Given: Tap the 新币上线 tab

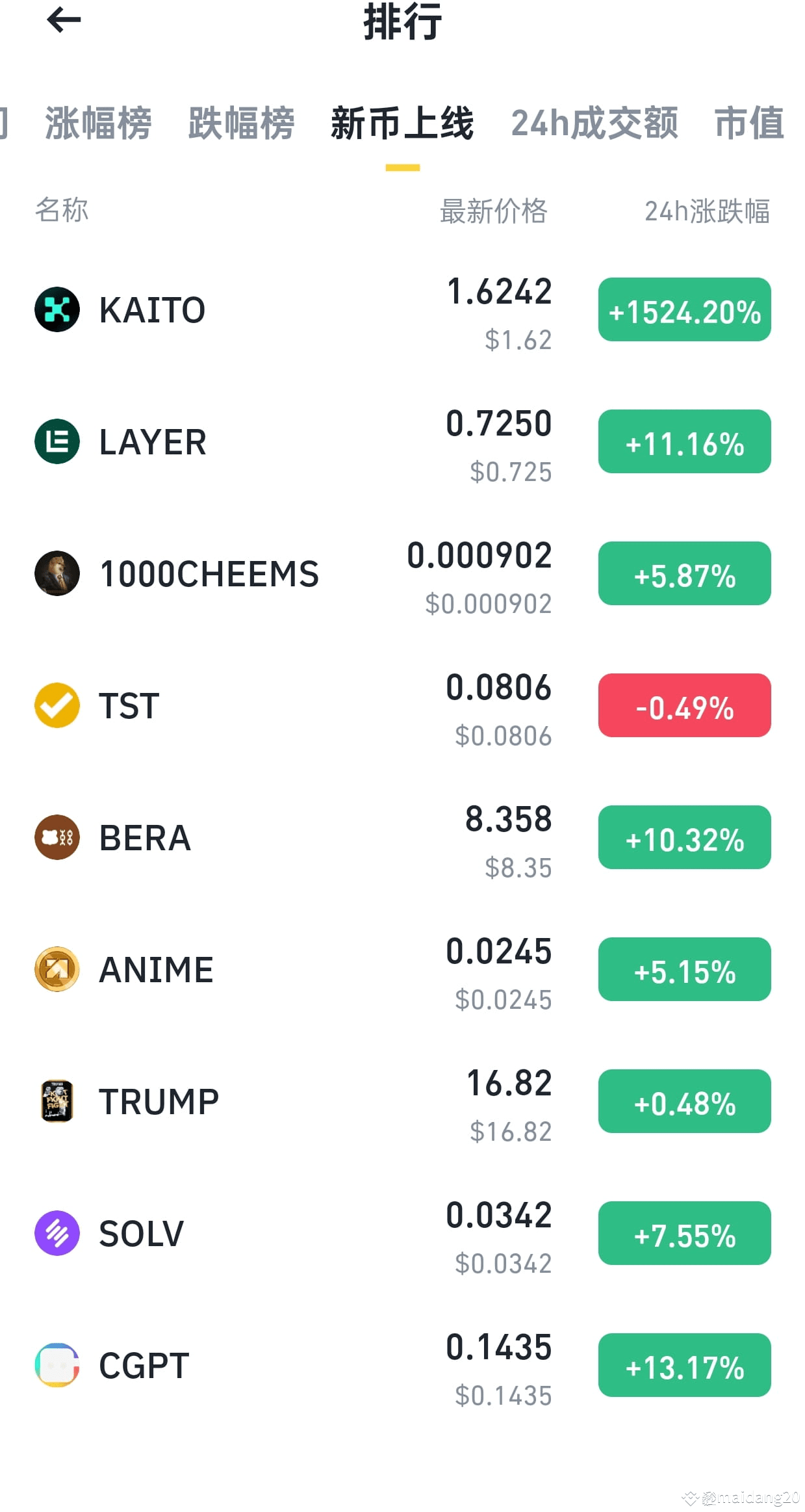Looking at the screenshot, I should [402, 123].
